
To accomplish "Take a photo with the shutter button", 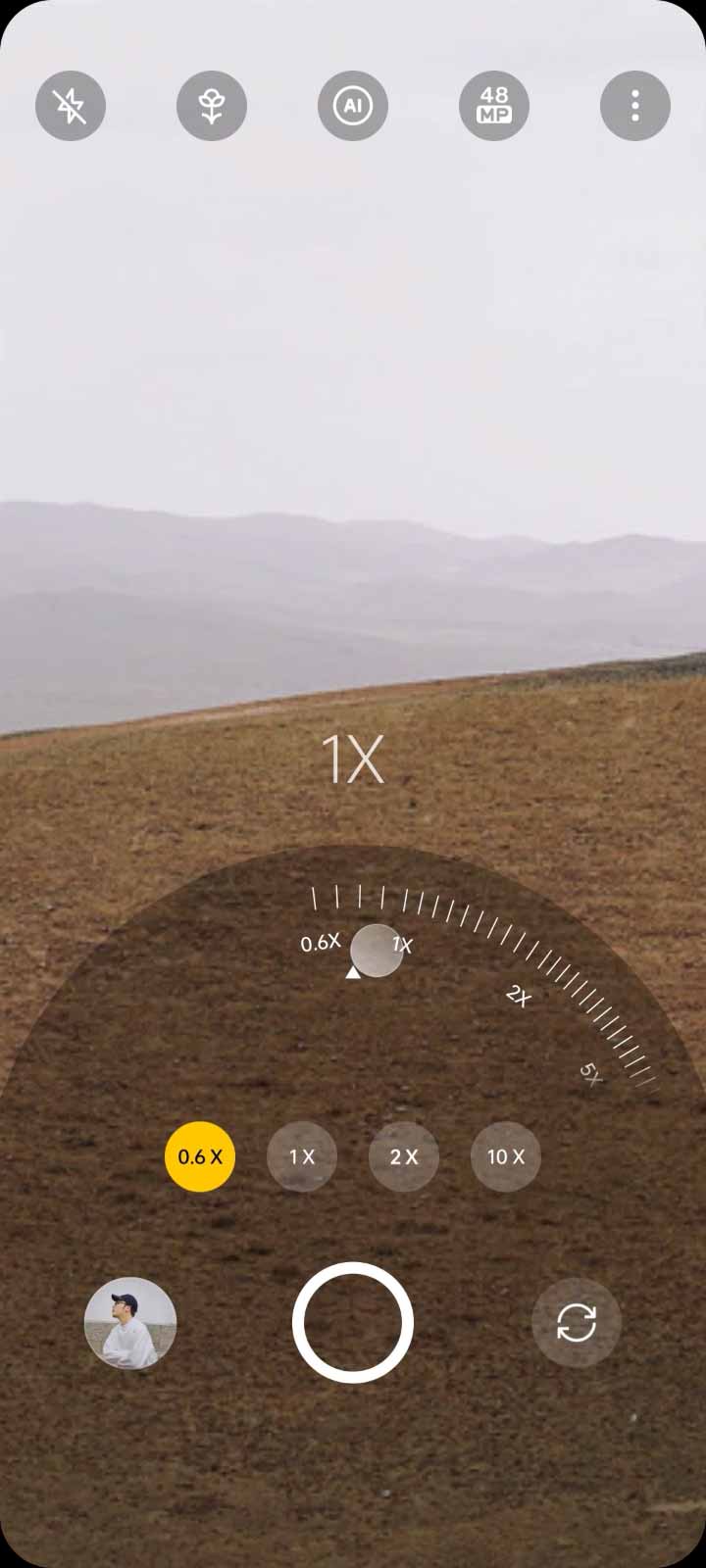I will [353, 1323].
